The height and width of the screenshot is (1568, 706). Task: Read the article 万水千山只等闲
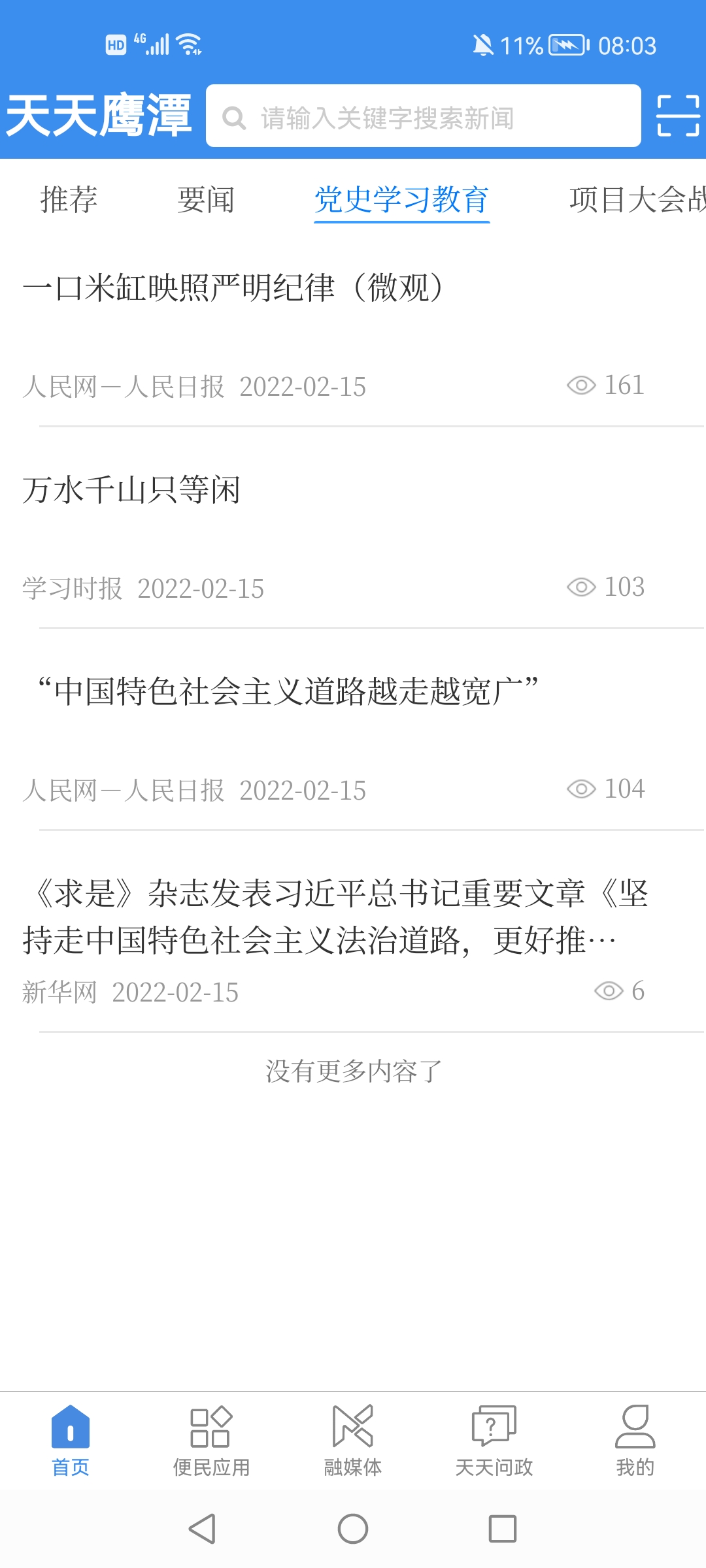[131, 490]
